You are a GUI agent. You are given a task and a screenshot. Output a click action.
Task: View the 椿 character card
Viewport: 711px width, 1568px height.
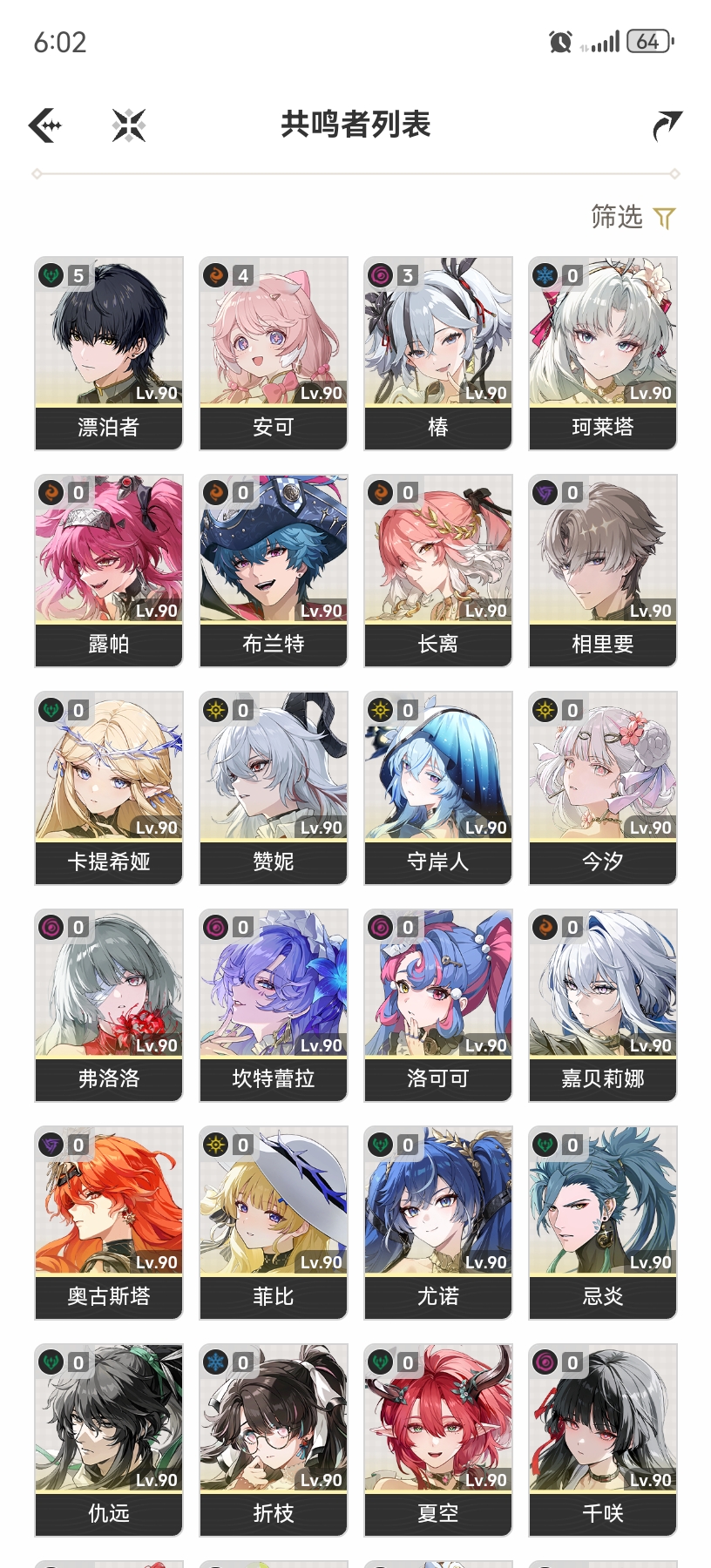click(438, 353)
